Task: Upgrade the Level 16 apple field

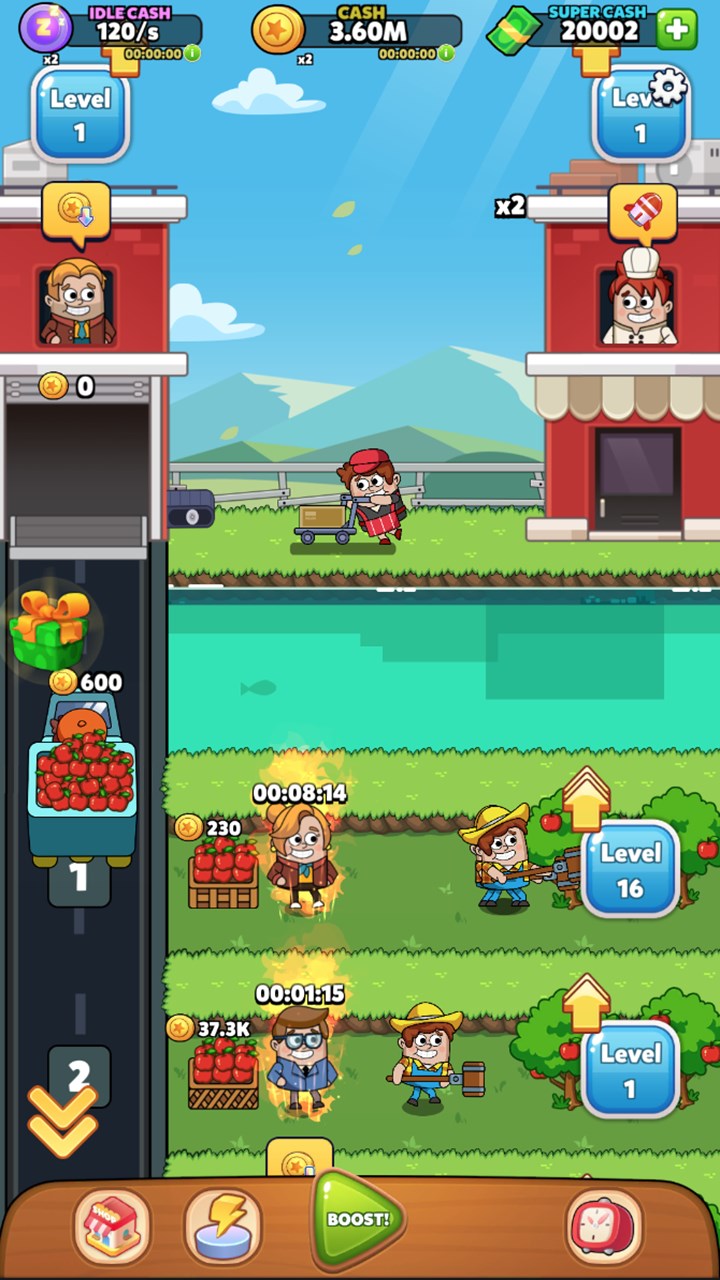Action: (x=630, y=868)
